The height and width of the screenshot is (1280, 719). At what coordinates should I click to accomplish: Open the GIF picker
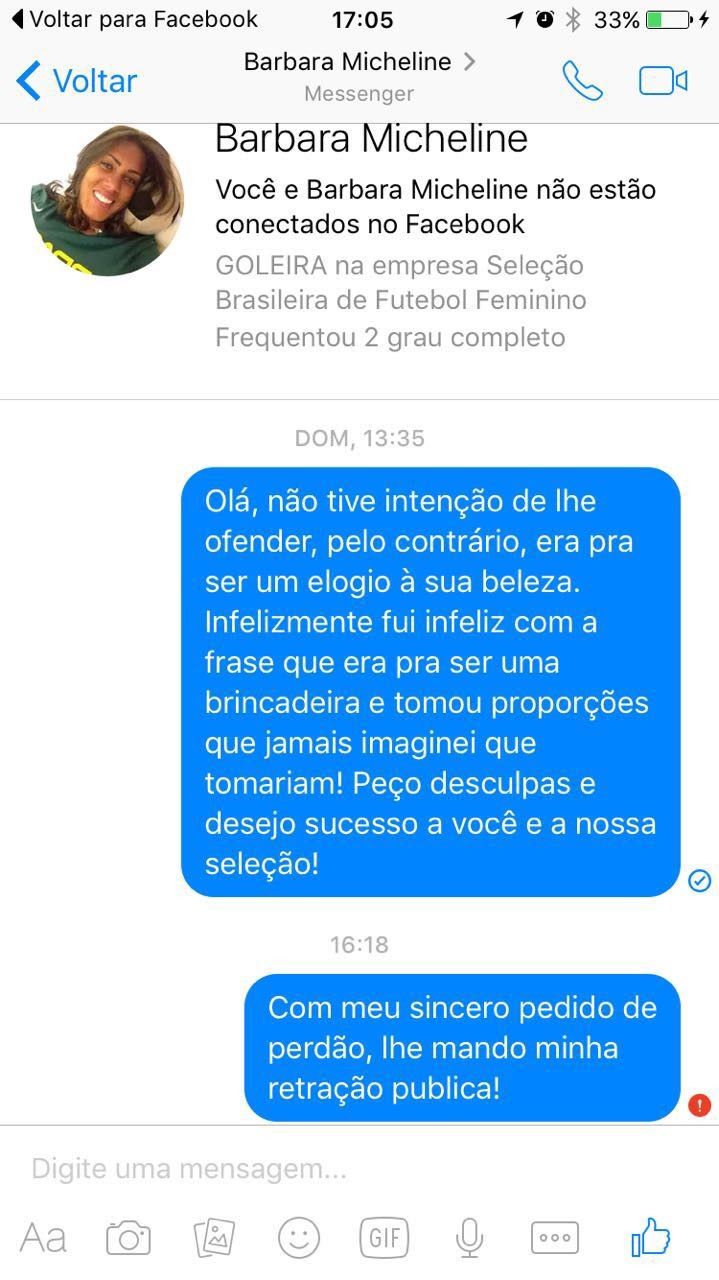point(384,1238)
